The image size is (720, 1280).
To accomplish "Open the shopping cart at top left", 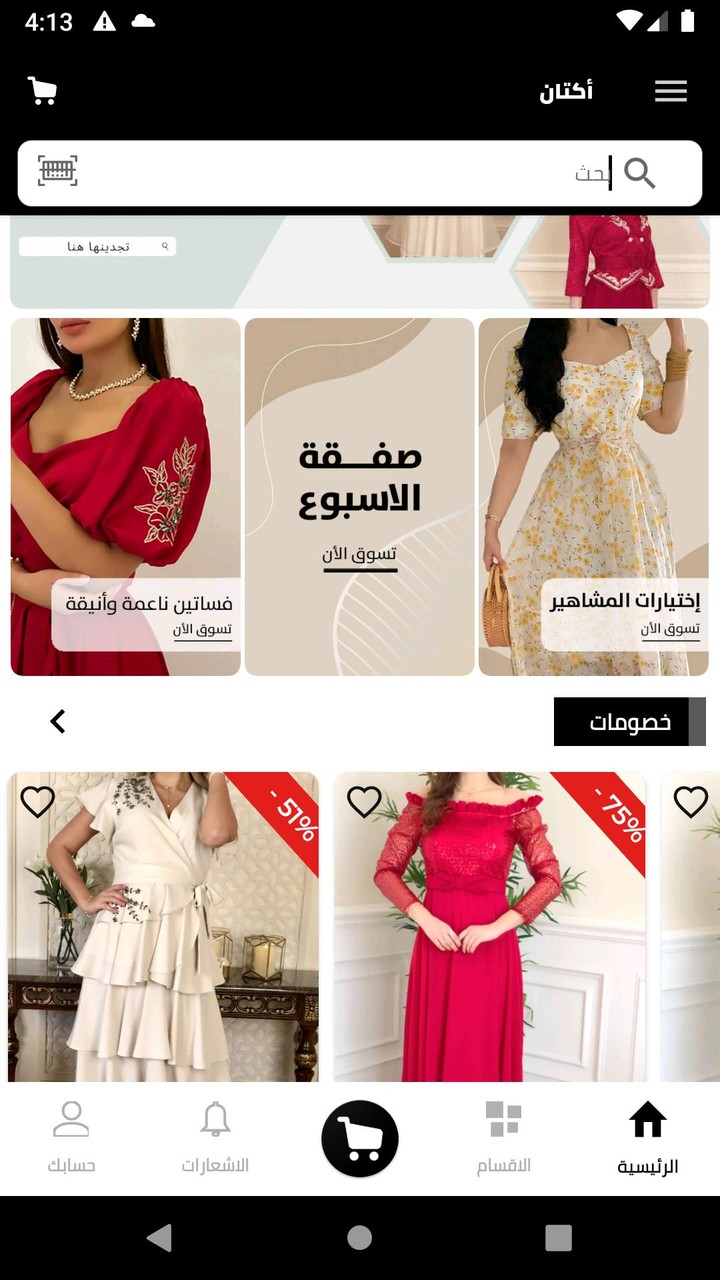I will pyautogui.click(x=41, y=91).
